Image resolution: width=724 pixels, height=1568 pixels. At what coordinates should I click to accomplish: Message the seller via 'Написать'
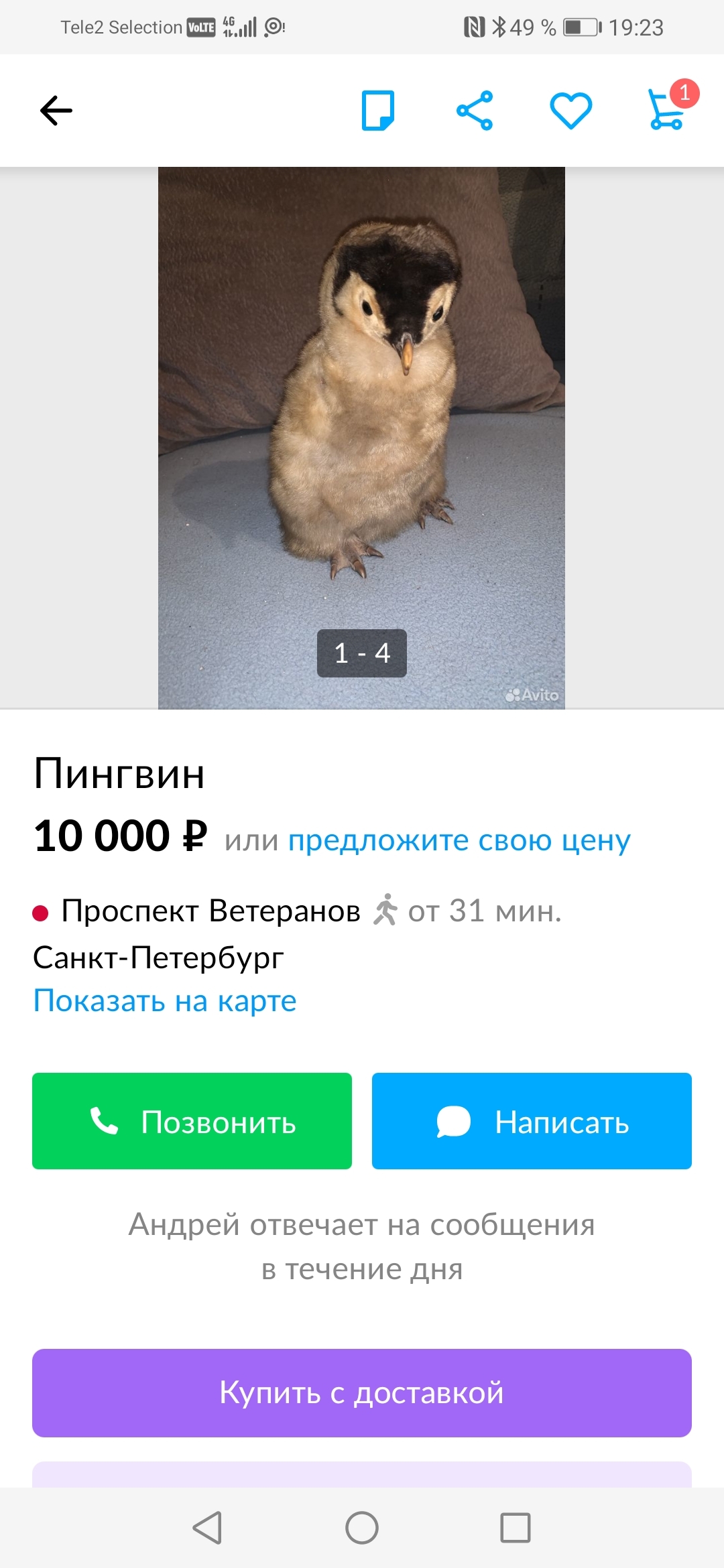point(532,1121)
